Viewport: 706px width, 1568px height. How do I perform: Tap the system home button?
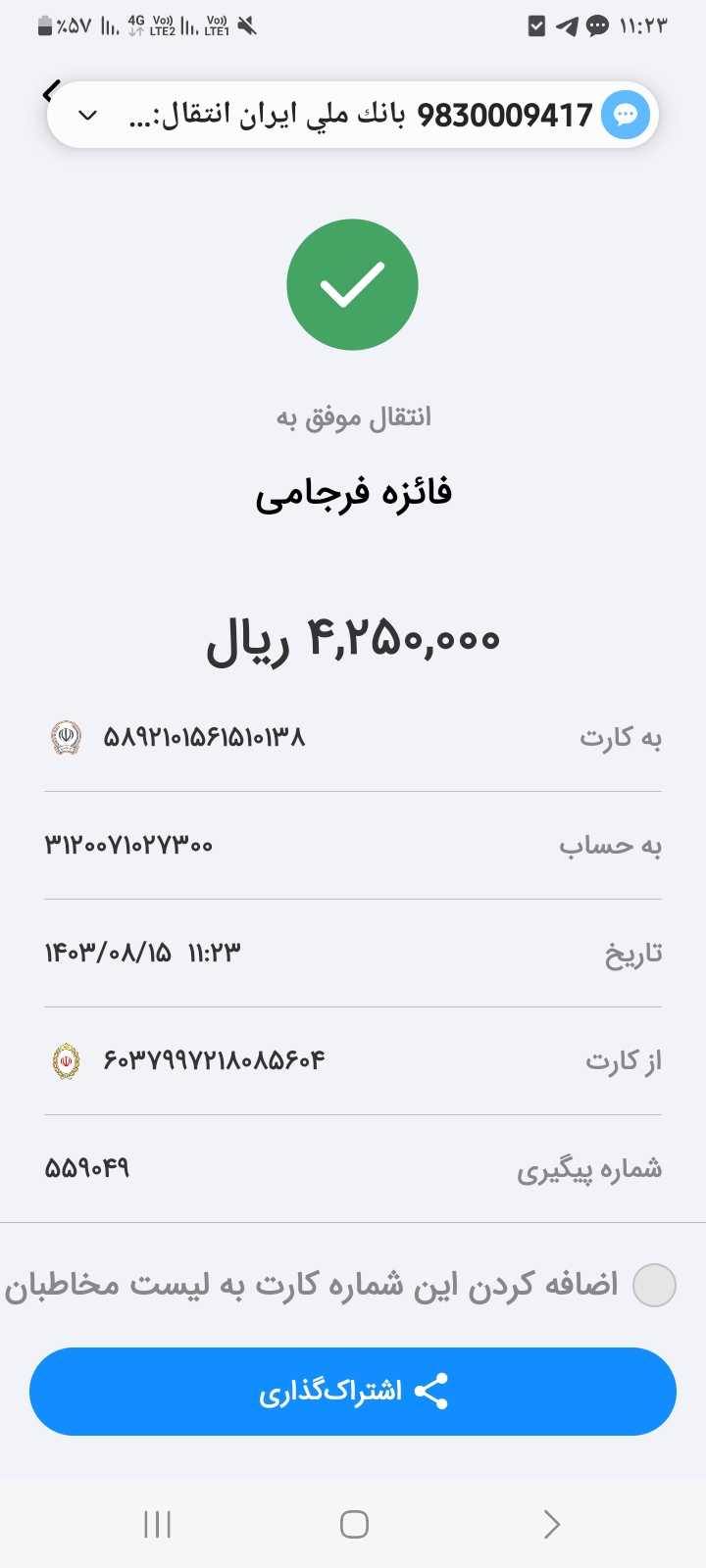353,1524
